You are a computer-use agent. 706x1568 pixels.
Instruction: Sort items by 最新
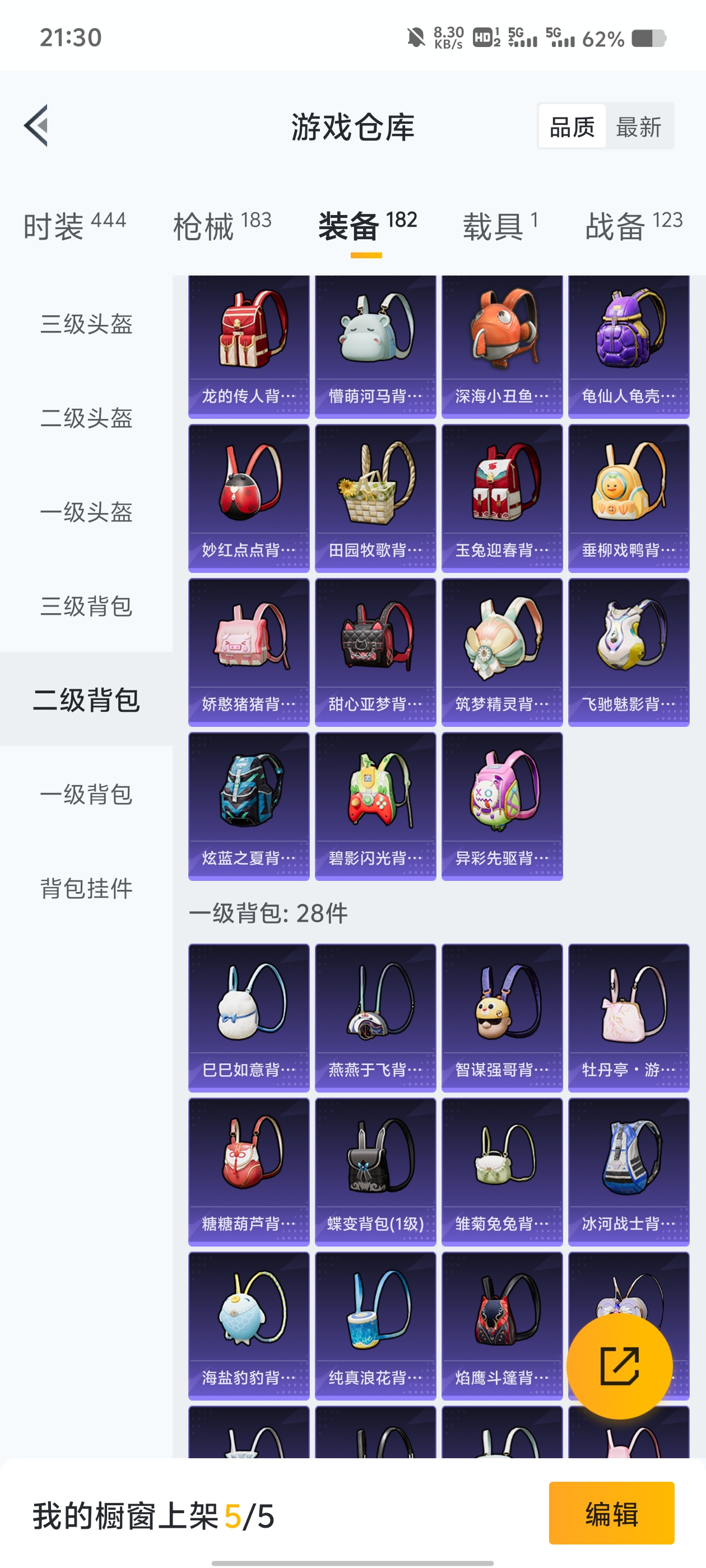click(638, 127)
